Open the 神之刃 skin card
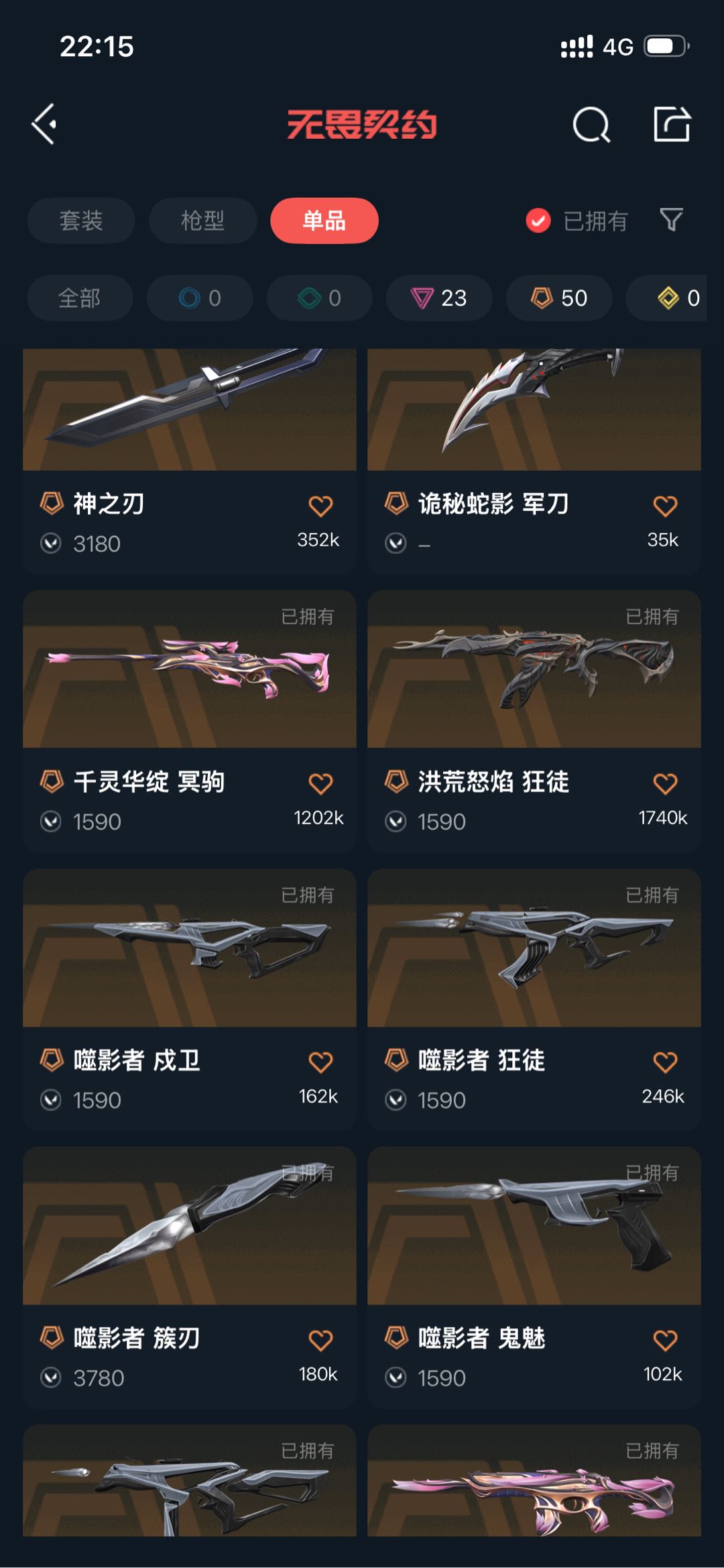 click(x=190, y=461)
